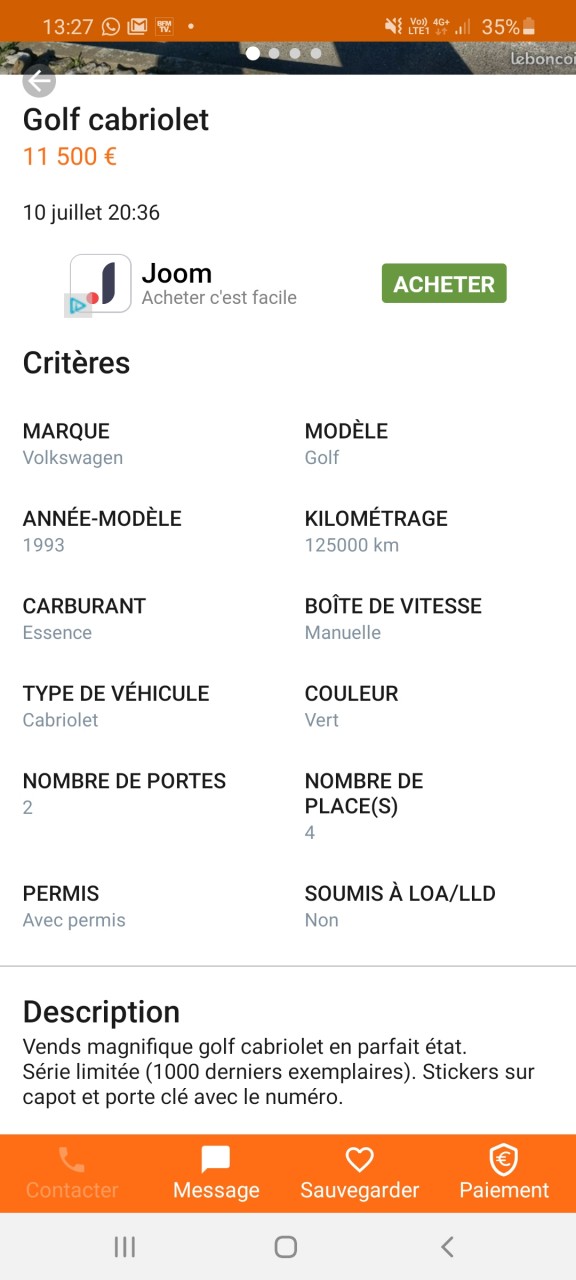The width and height of the screenshot is (576, 1280).
Task: Save the ad with Sauvegarder
Action: pos(360,1174)
